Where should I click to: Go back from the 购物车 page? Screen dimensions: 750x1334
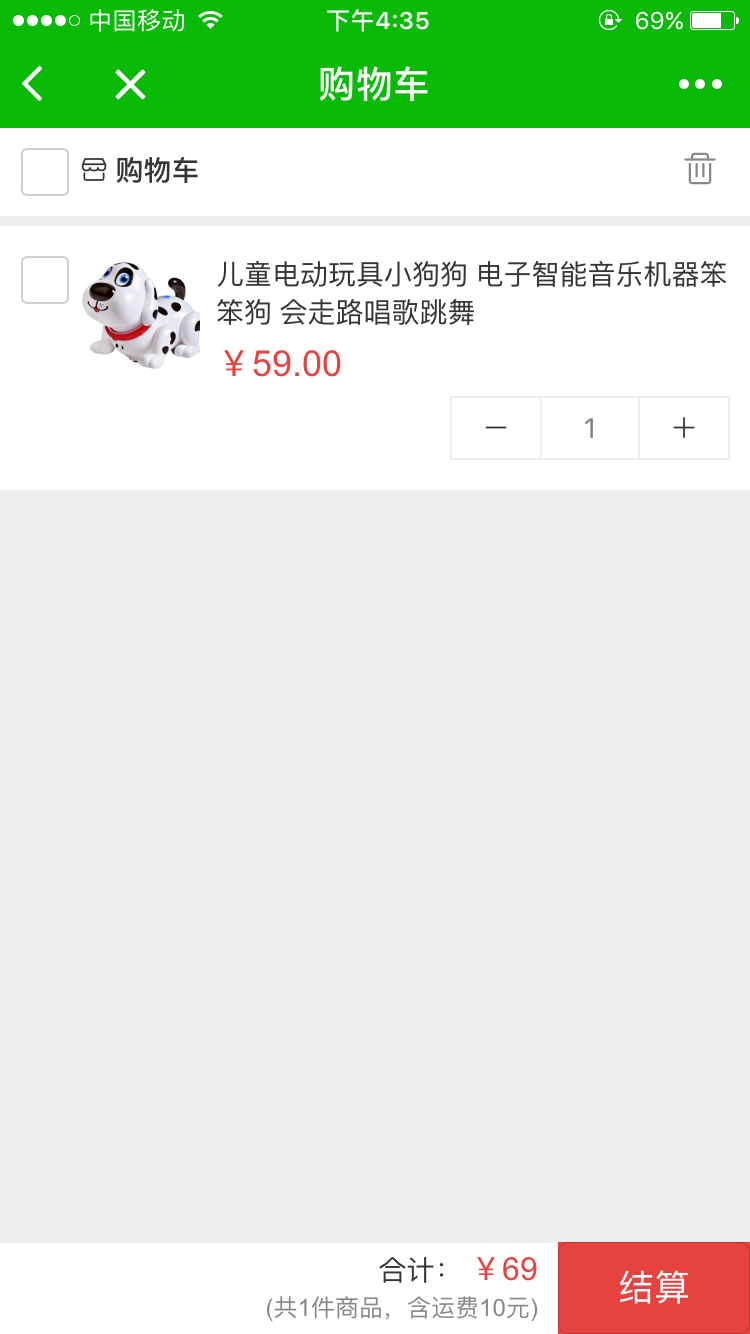(x=34, y=84)
